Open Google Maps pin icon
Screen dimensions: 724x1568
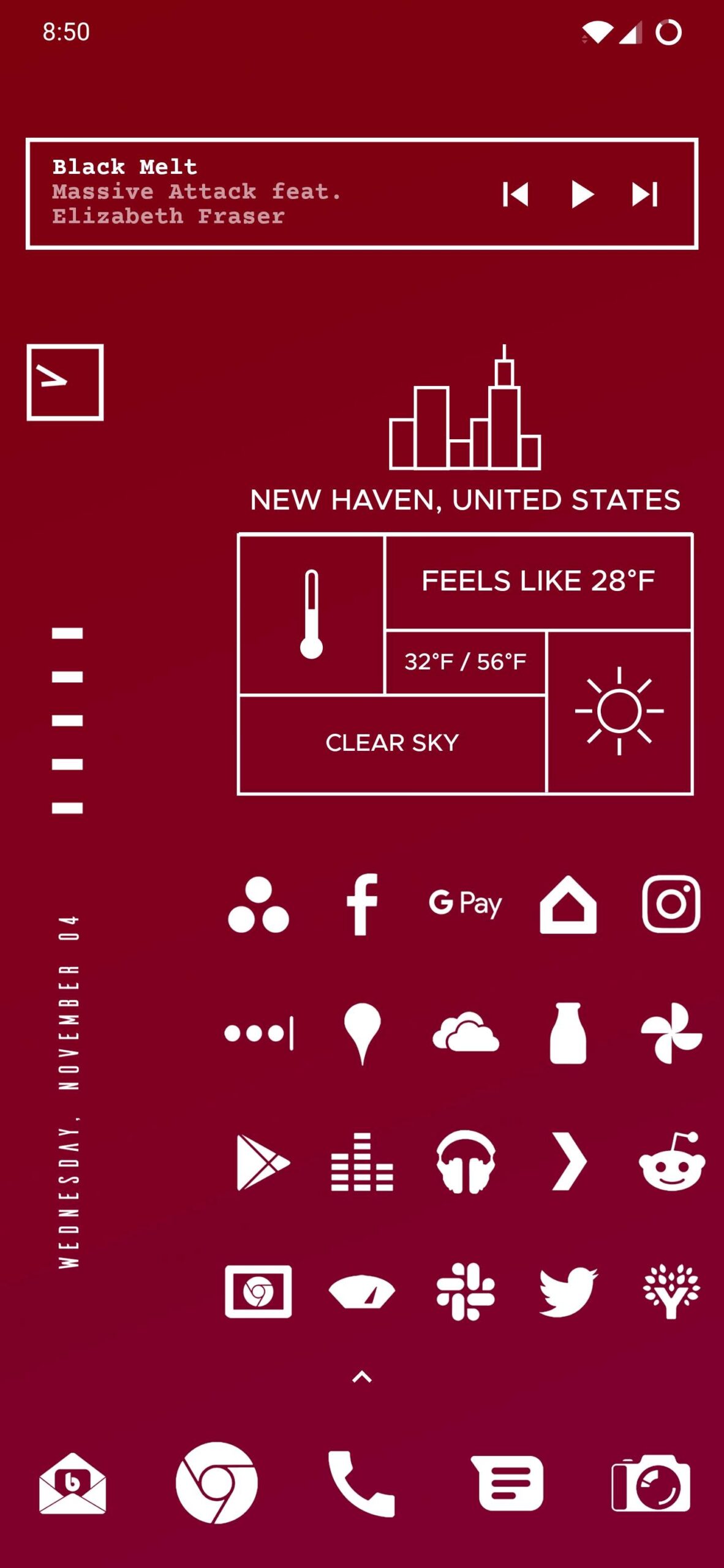362,1033
